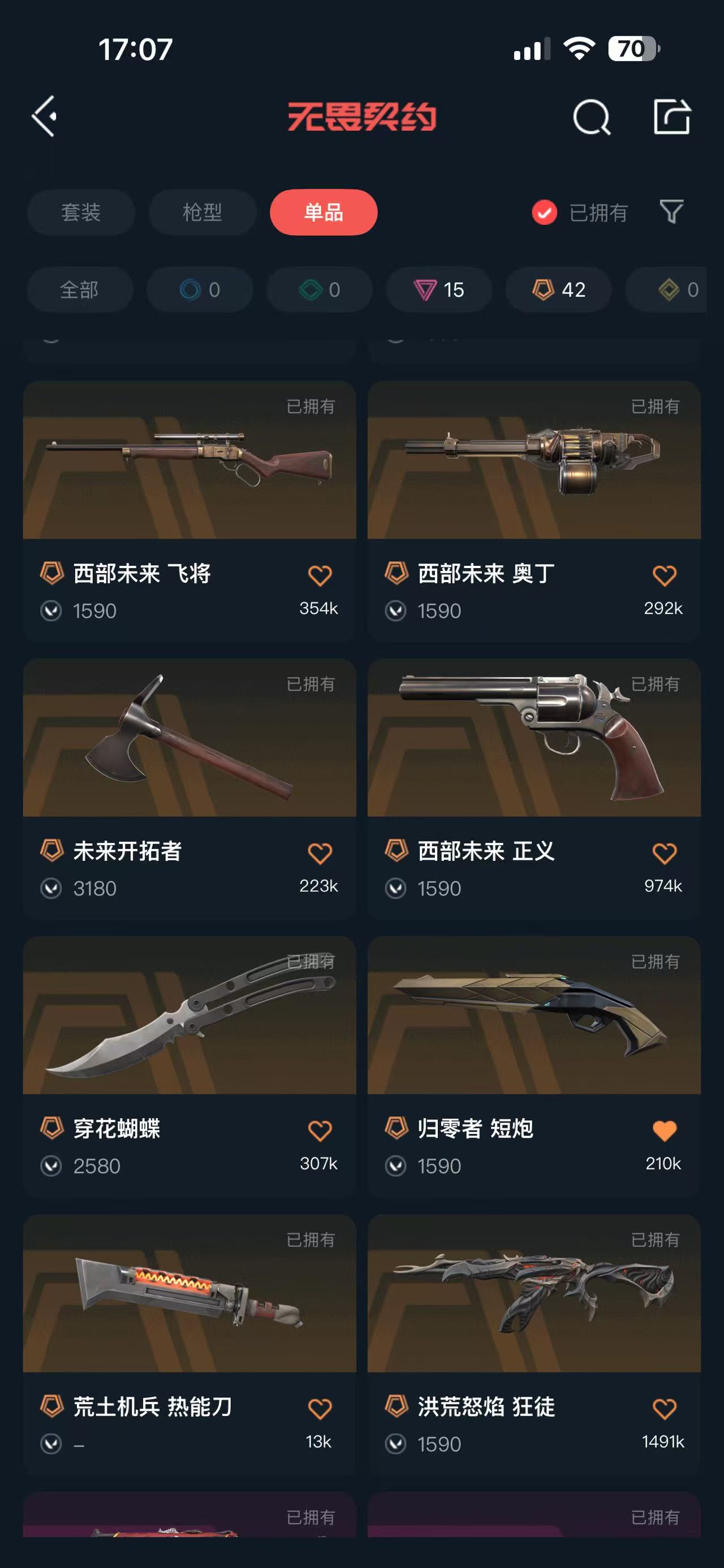Filter by the orange tier chip showing 42
The image size is (724, 1568).
point(558,290)
